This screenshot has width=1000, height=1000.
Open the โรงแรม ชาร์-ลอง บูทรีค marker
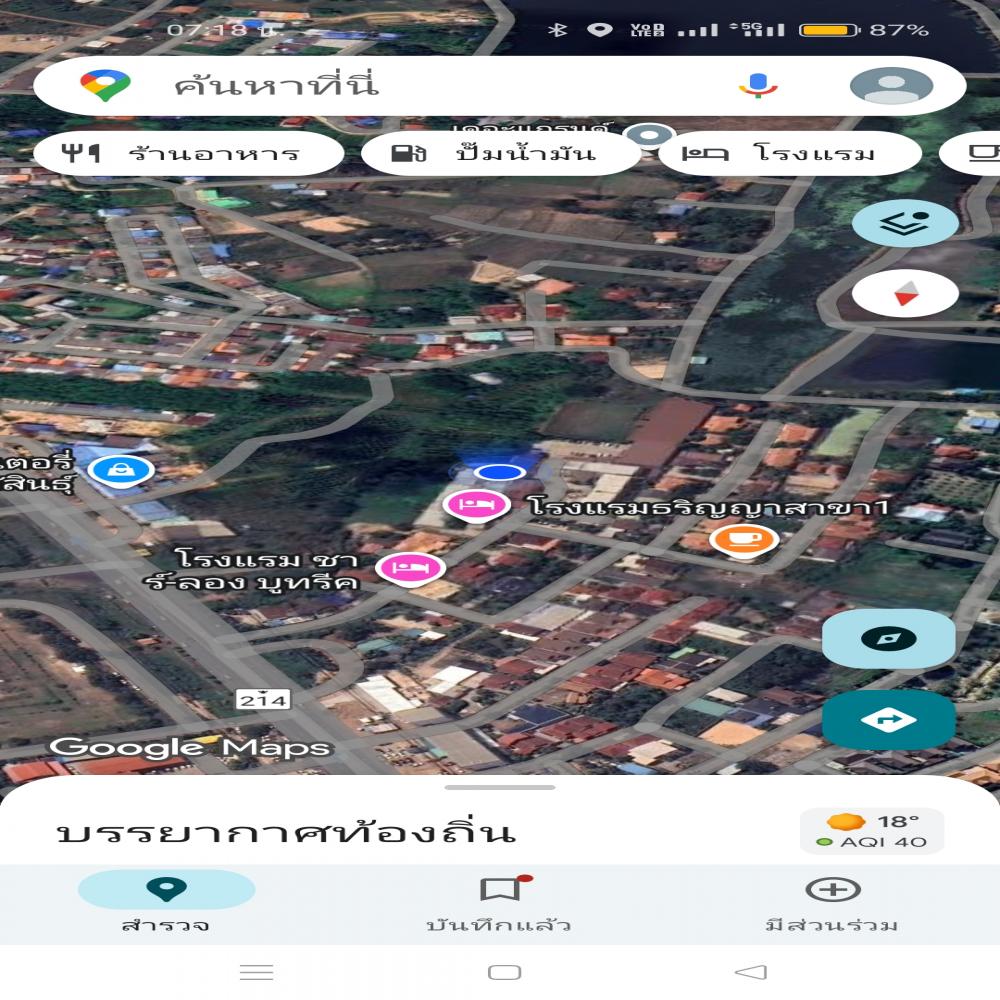click(410, 568)
